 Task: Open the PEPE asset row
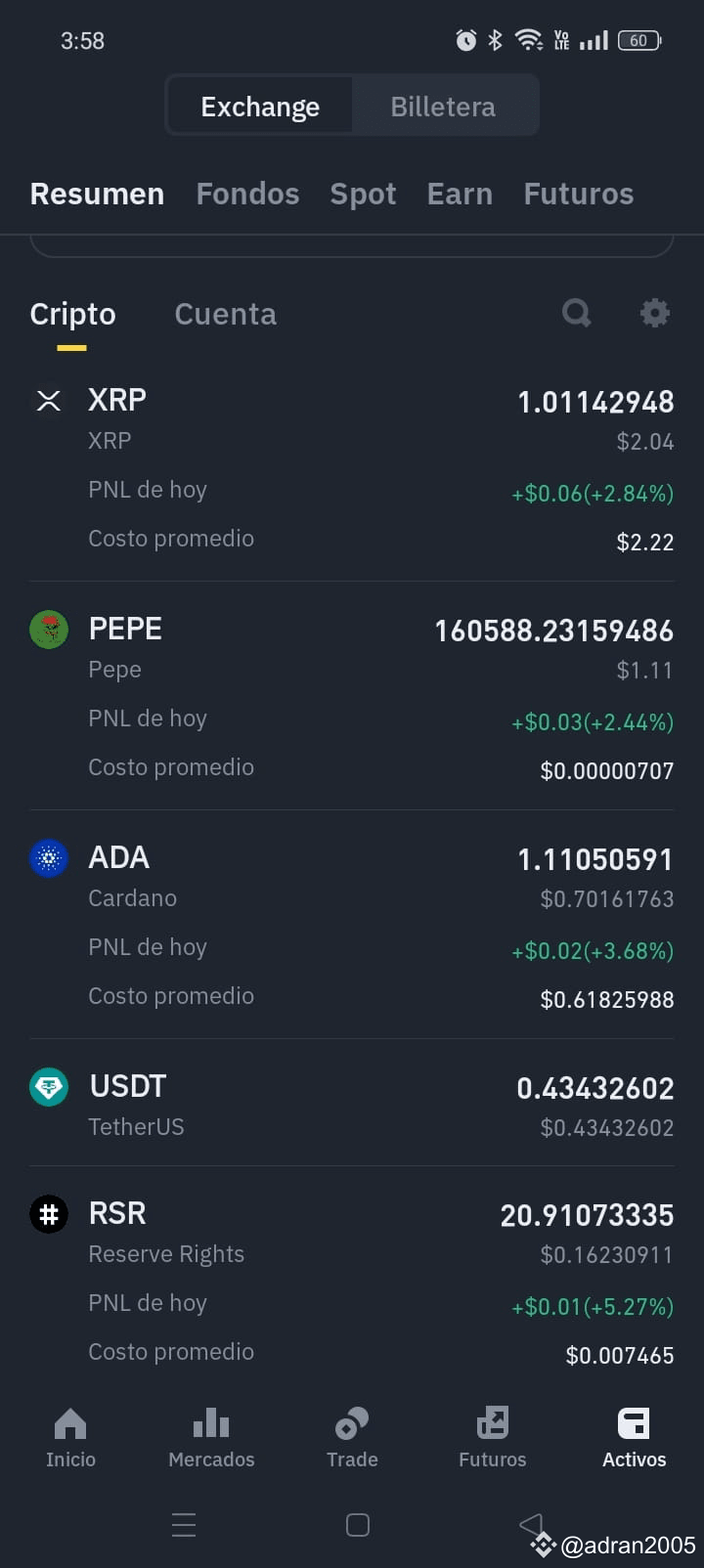[x=352, y=697]
